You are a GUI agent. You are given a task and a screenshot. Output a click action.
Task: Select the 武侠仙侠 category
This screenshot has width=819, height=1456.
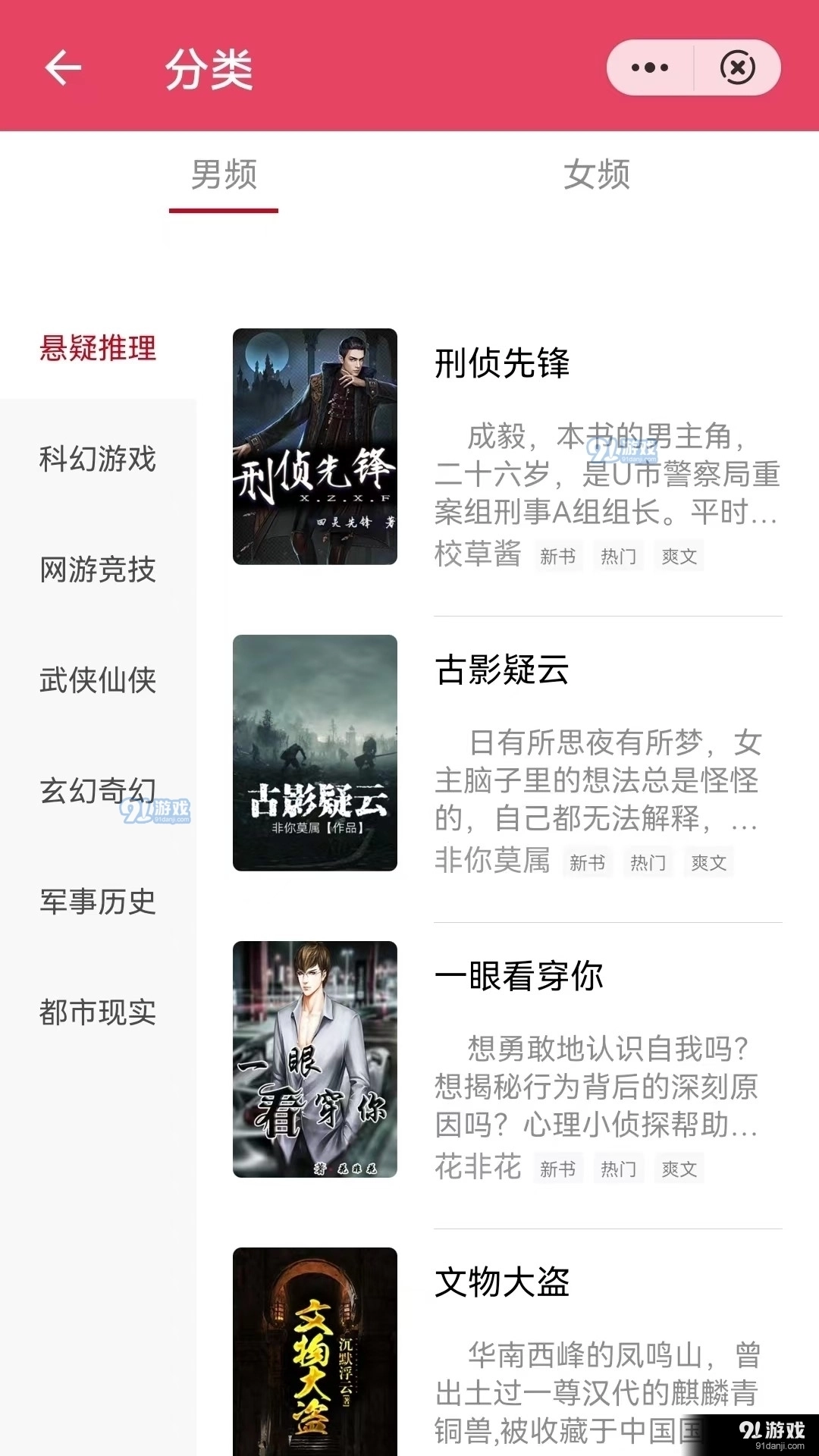tap(98, 680)
